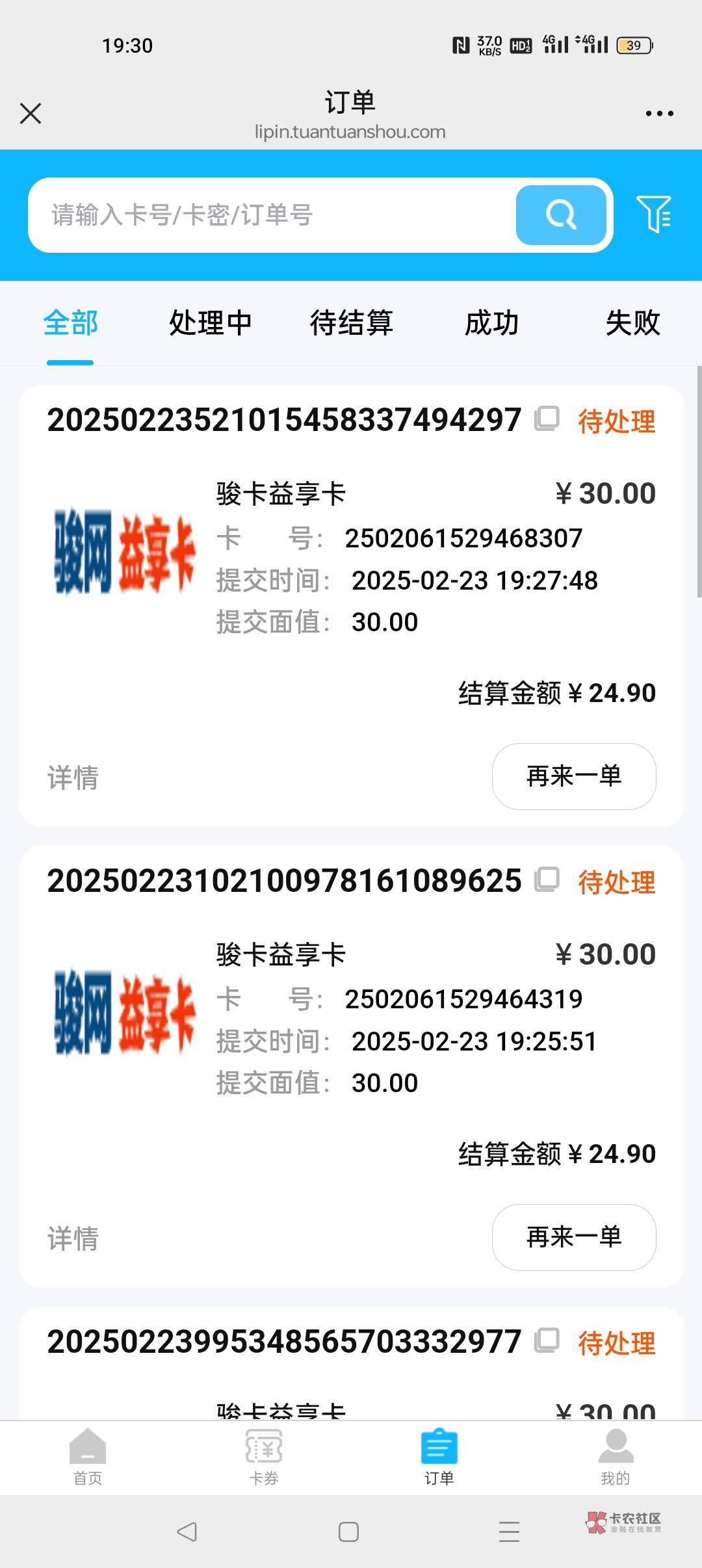Show the 成功 orders tab
702x1568 pixels.
click(x=492, y=323)
